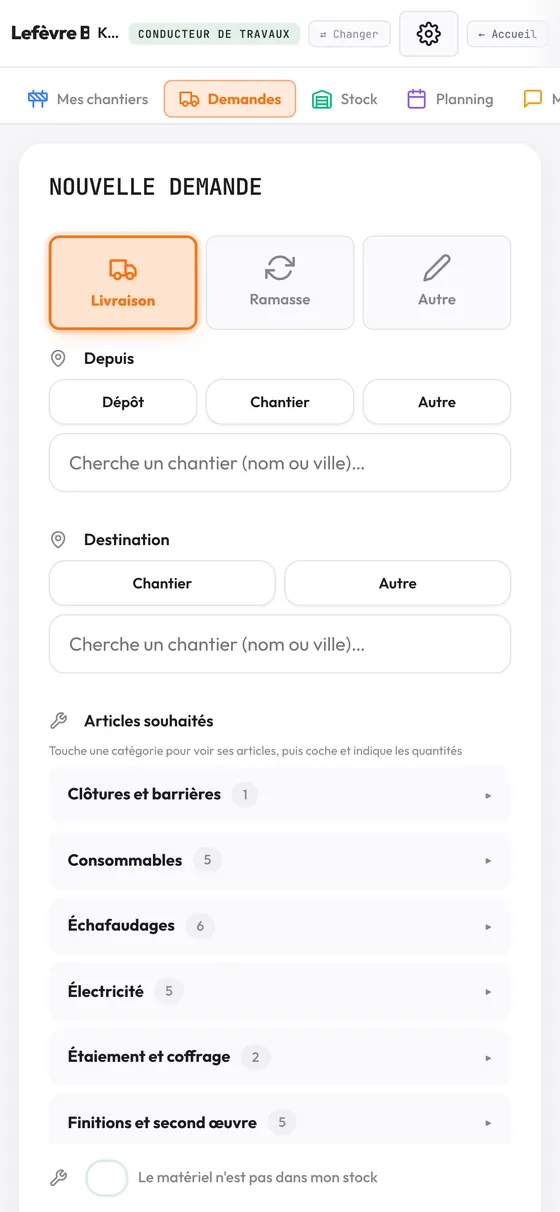This screenshot has width=560, height=1212.
Task: Select the Ramasse request type
Action: tap(280, 283)
